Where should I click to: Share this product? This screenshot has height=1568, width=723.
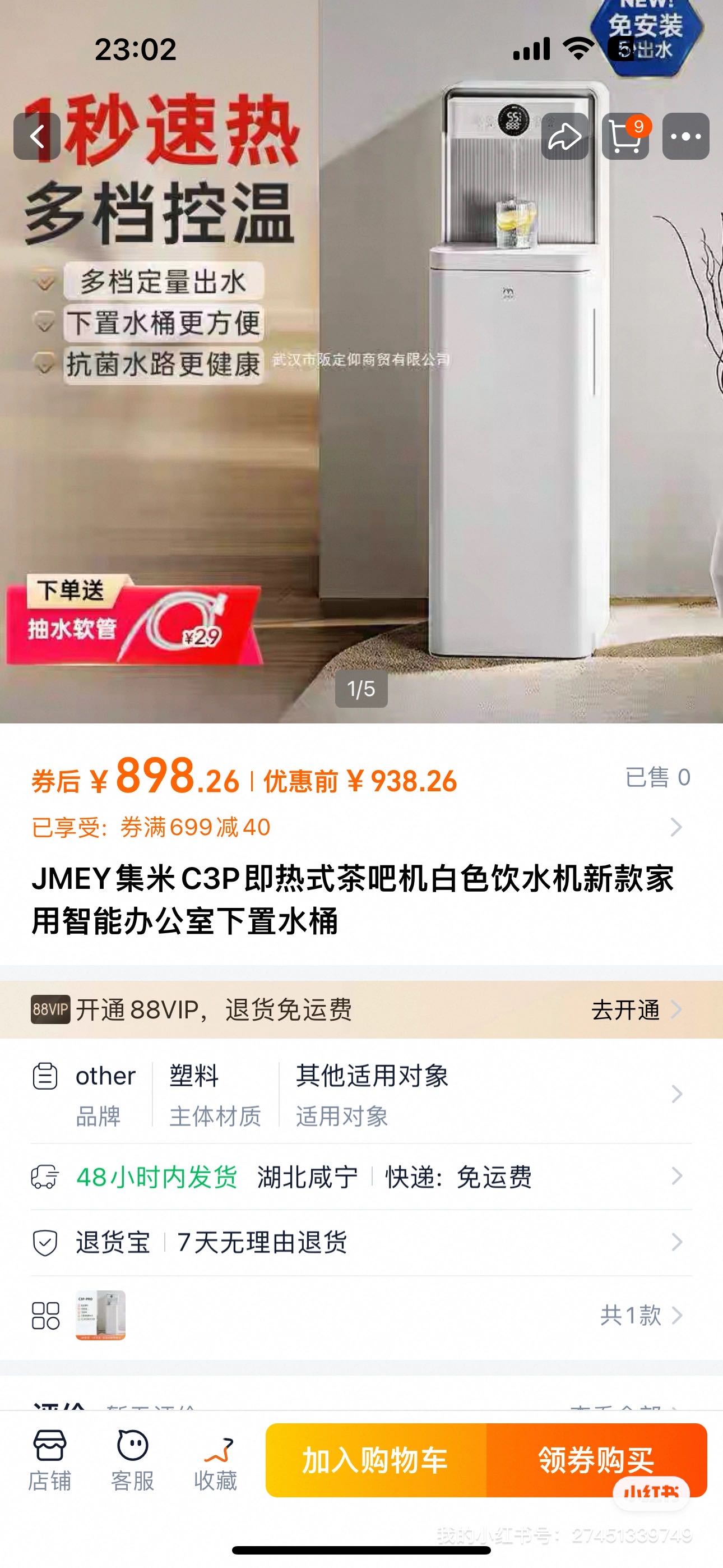[565, 136]
